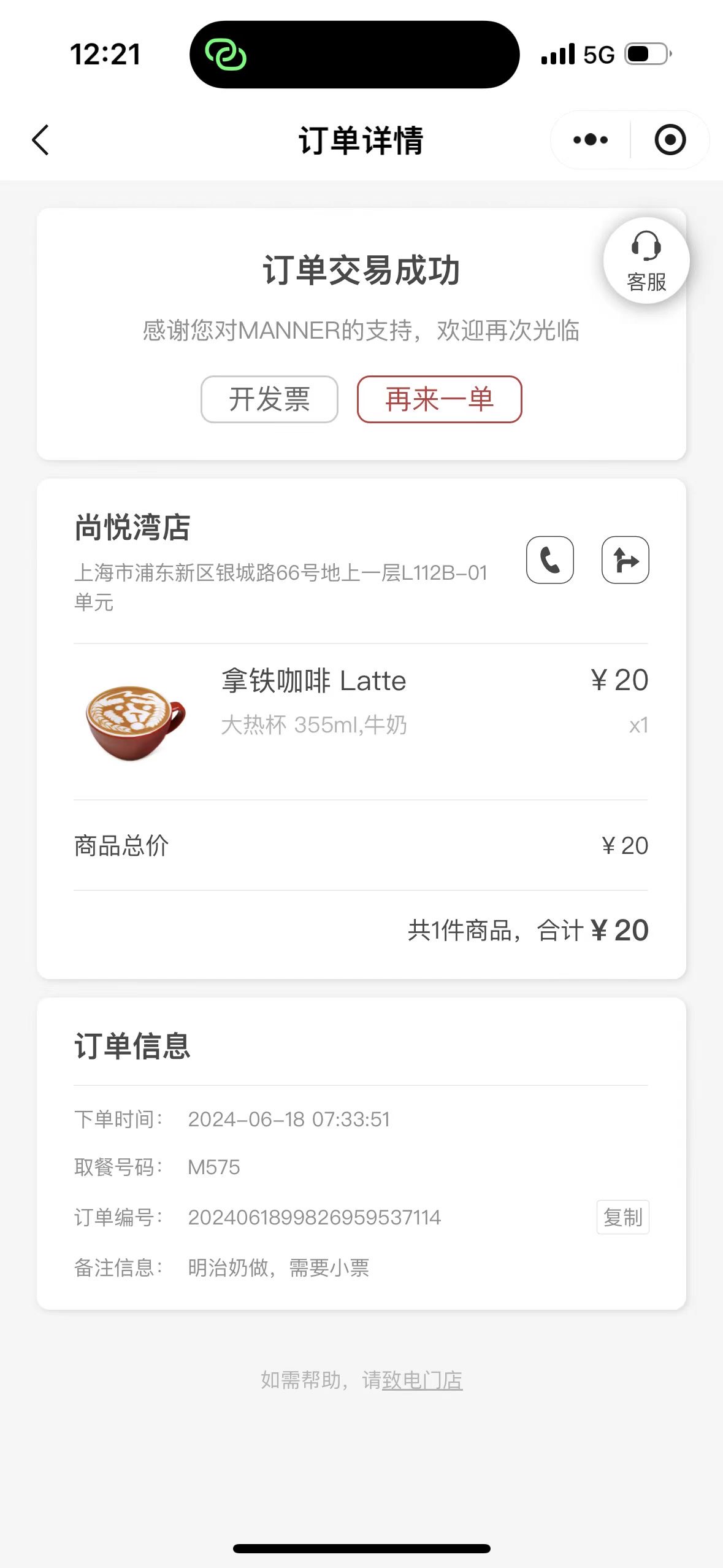Go back from order details
The image size is (723, 1568).
pyautogui.click(x=40, y=140)
